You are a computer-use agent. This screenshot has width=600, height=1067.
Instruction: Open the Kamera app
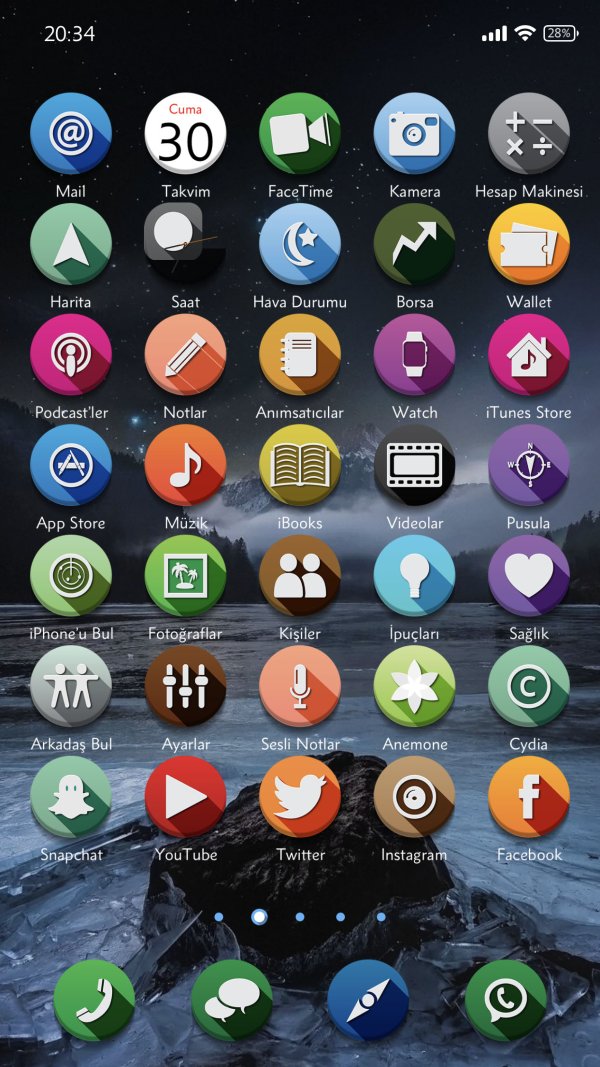[415, 134]
